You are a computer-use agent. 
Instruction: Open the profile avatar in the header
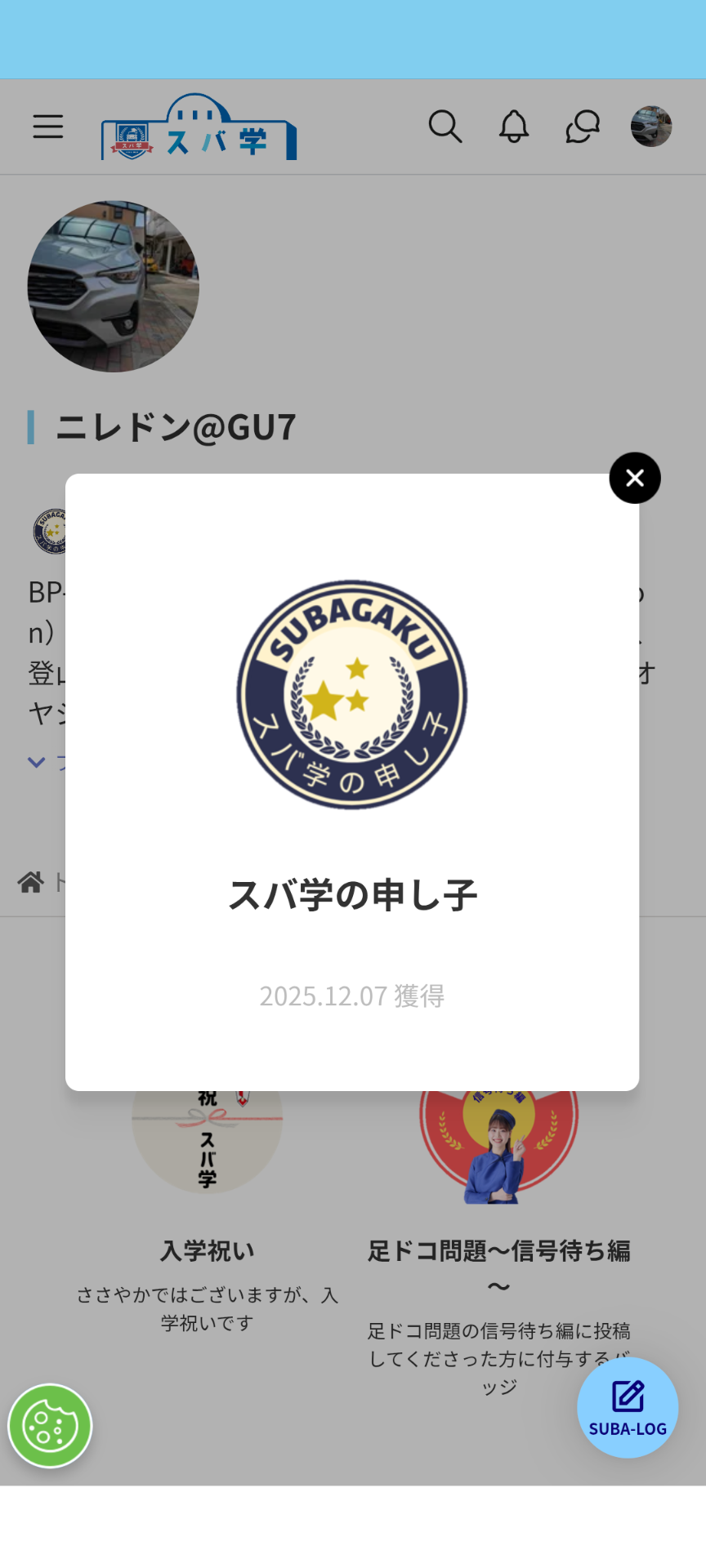pos(651,127)
